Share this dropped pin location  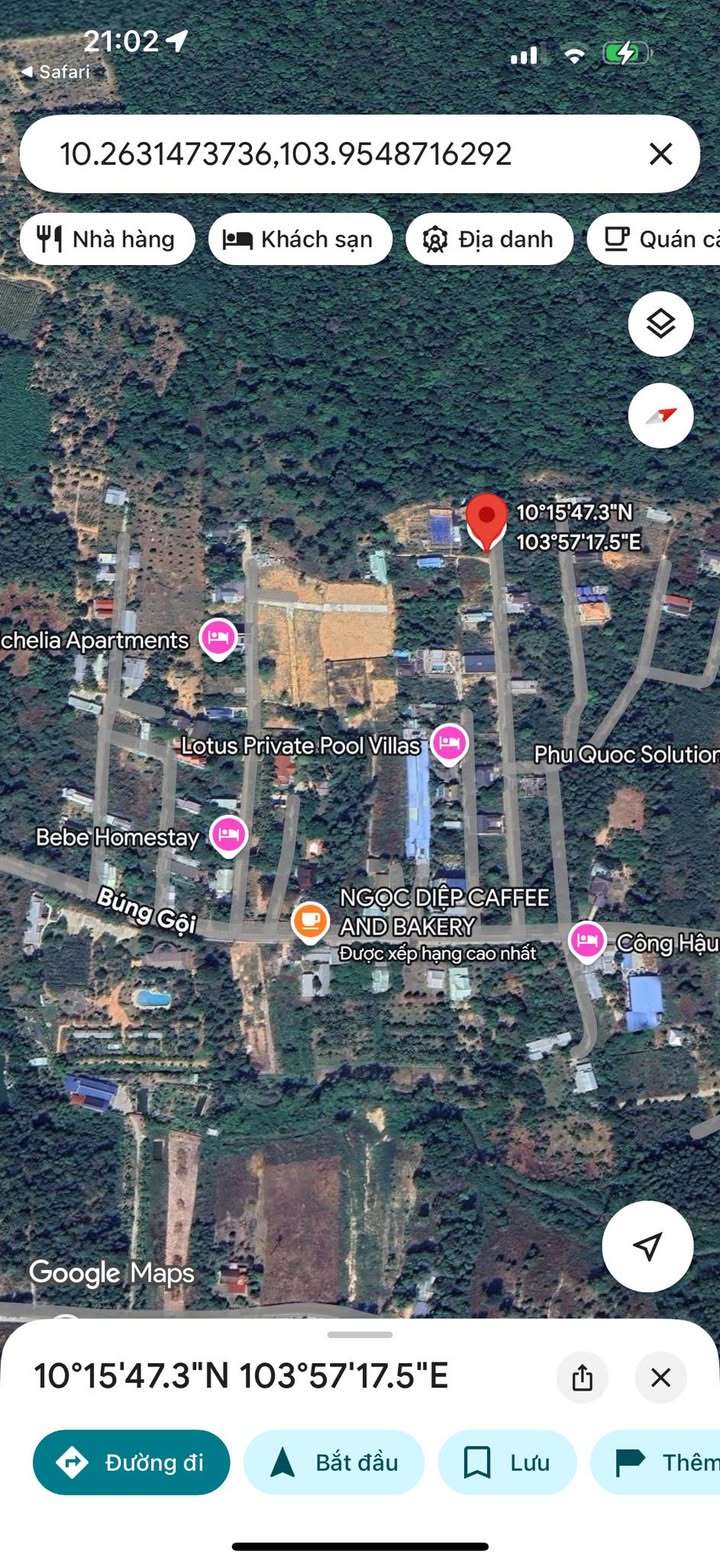[x=583, y=1378]
